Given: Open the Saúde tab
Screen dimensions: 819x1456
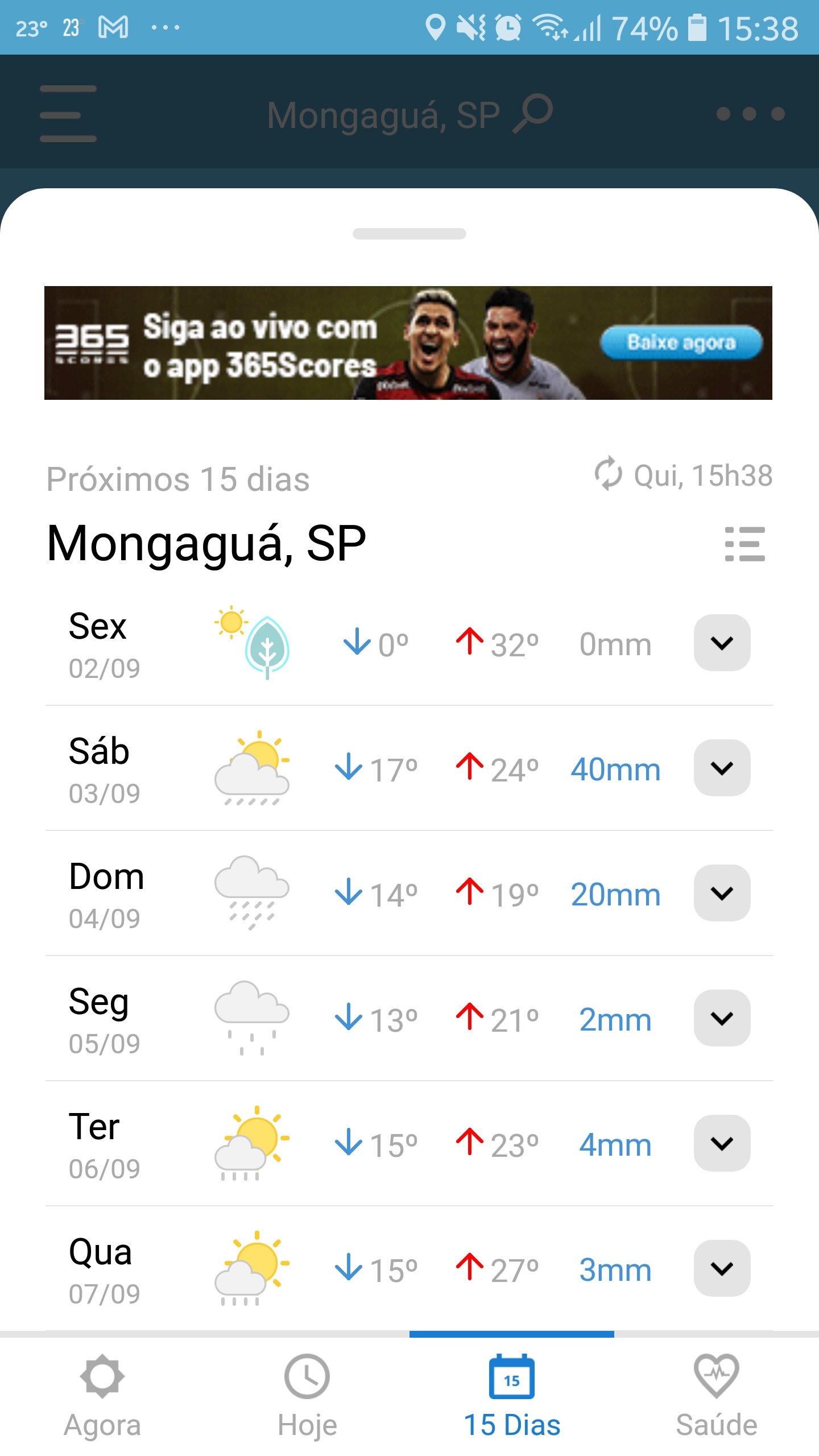Looking at the screenshot, I should tap(717, 1397).
